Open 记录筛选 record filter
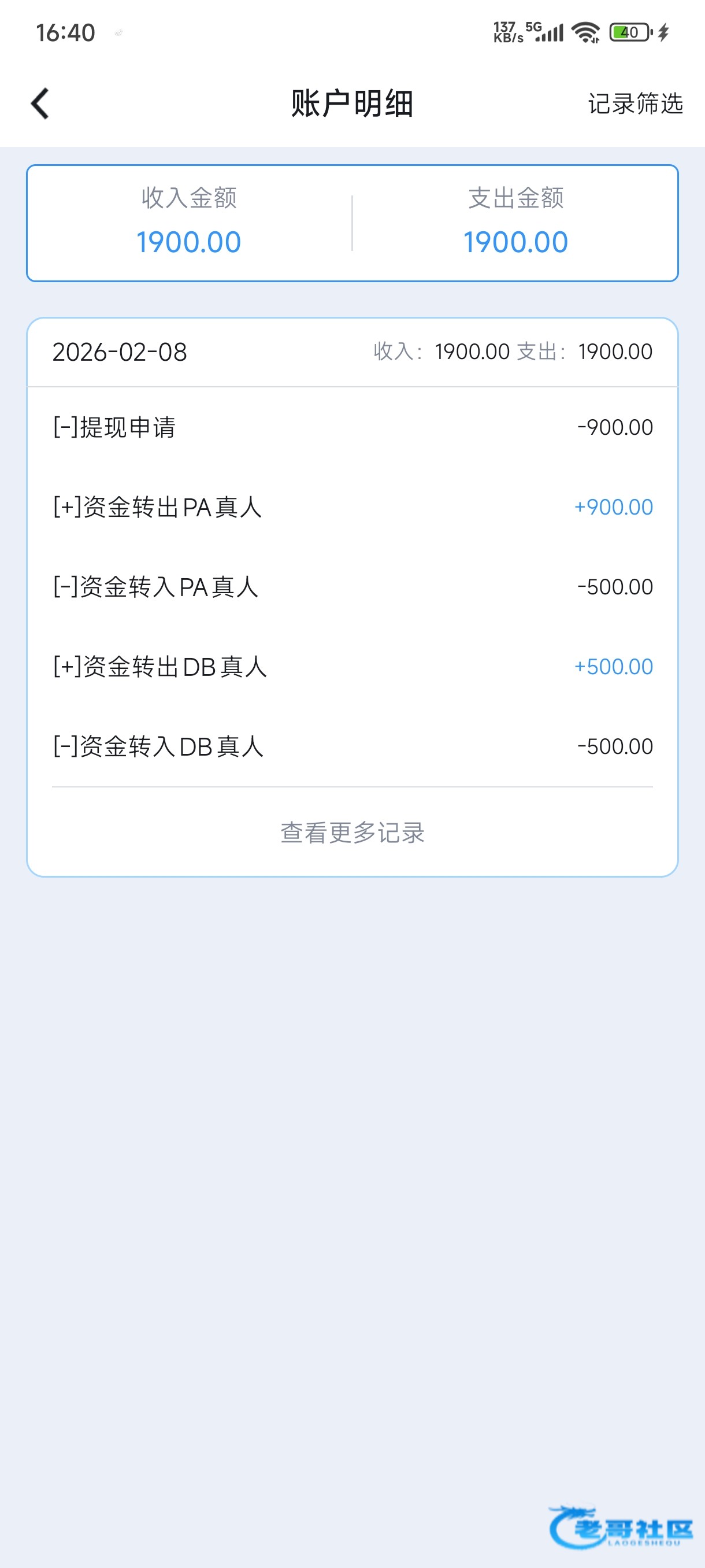The height and width of the screenshot is (1568, 705). 635,103
